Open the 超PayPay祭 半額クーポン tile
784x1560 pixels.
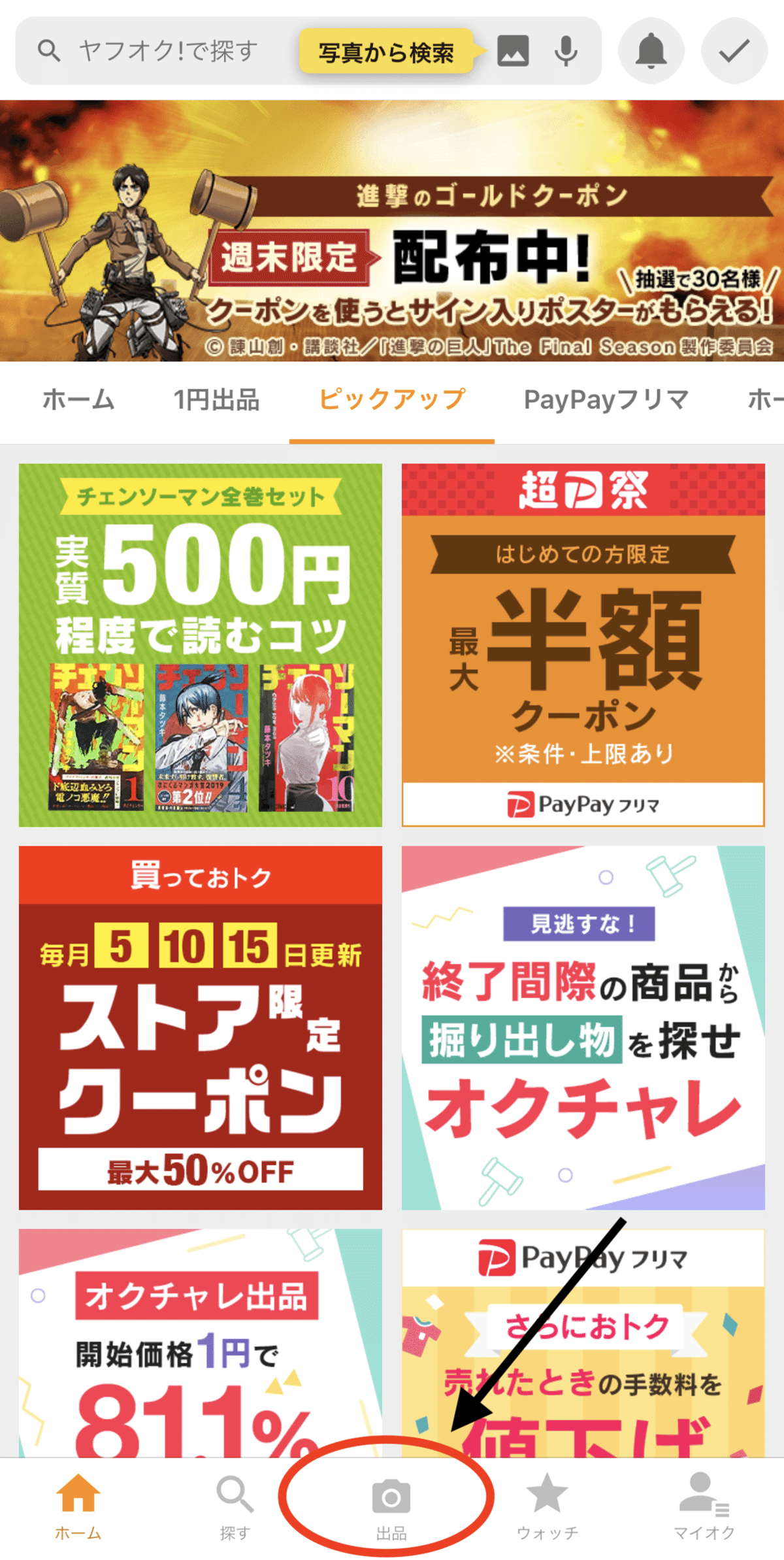(x=583, y=645)
